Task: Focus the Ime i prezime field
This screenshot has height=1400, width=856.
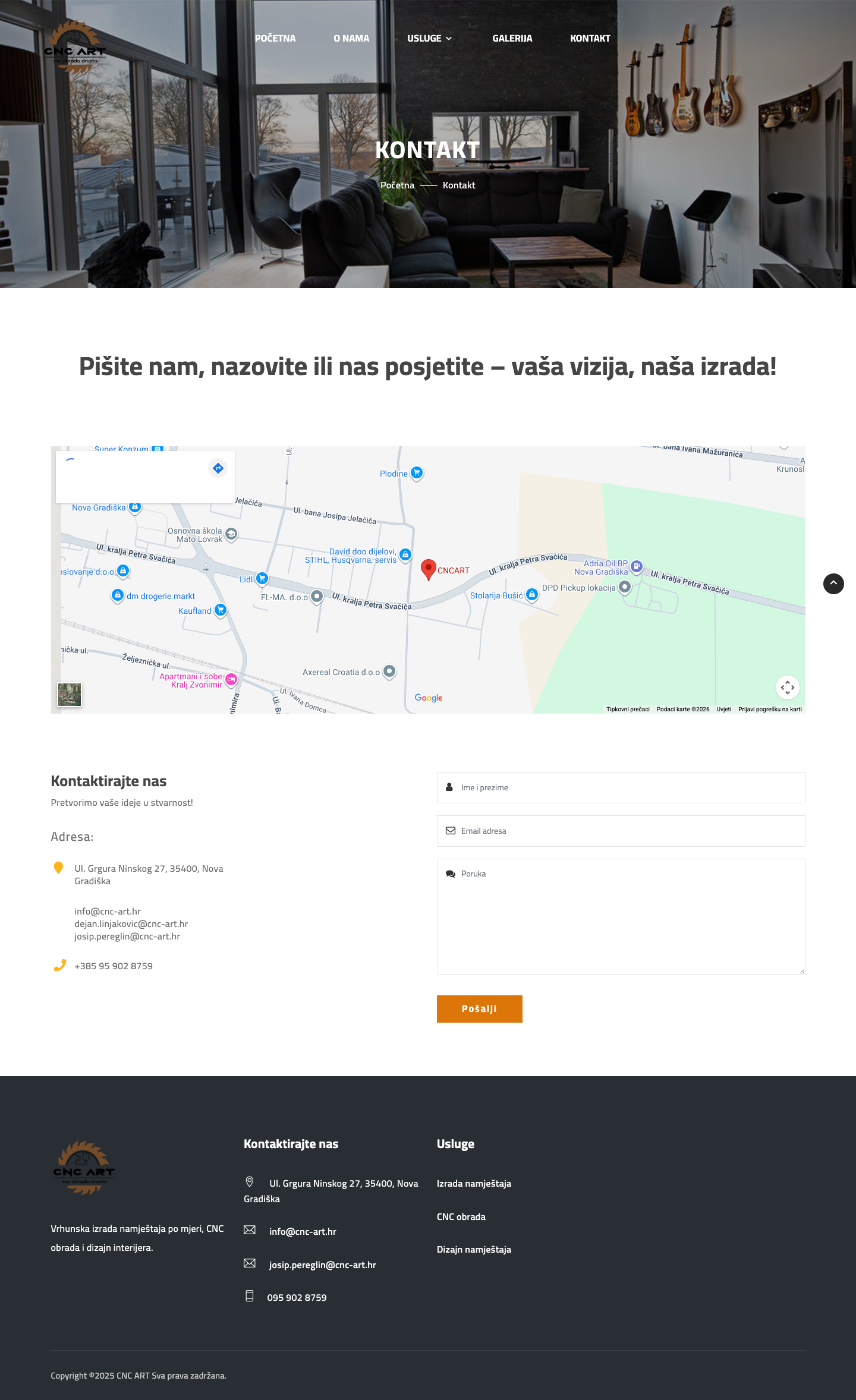Action: click(x=621, y=787)
